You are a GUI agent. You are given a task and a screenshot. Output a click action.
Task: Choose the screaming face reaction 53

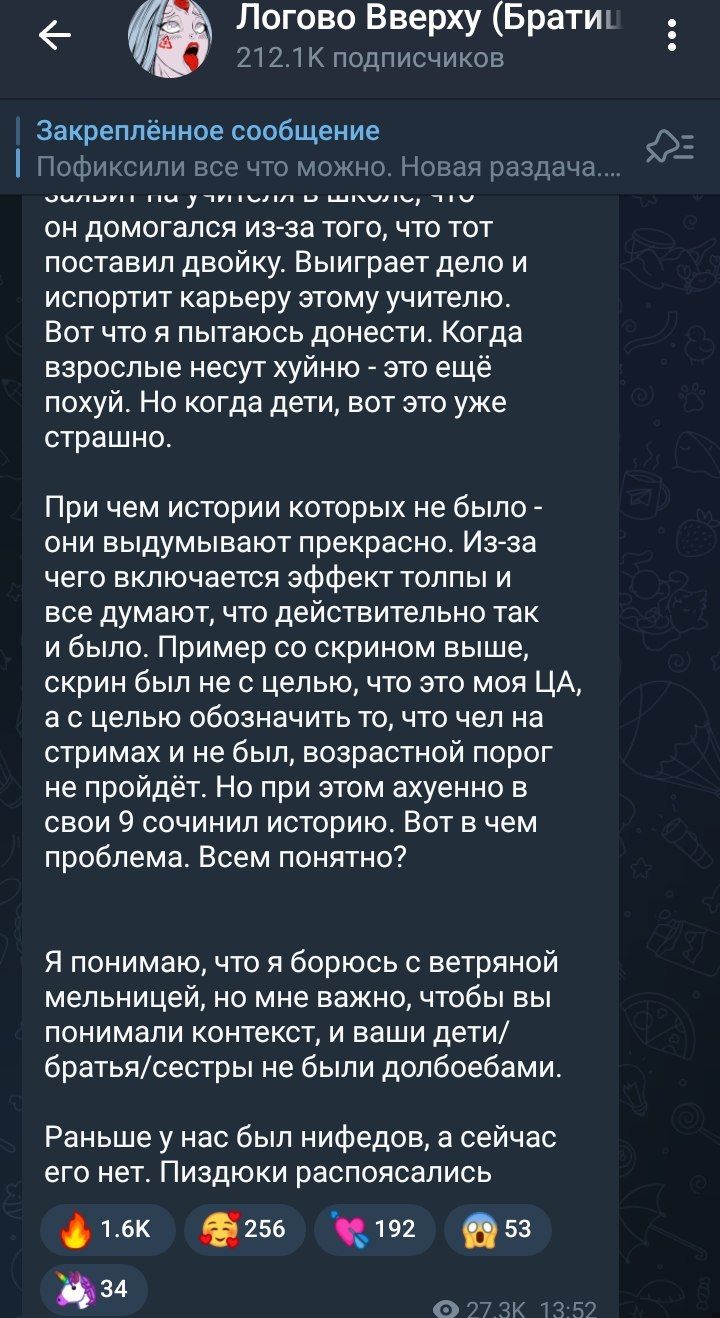pyautogui.click(x=497, y=1229)
